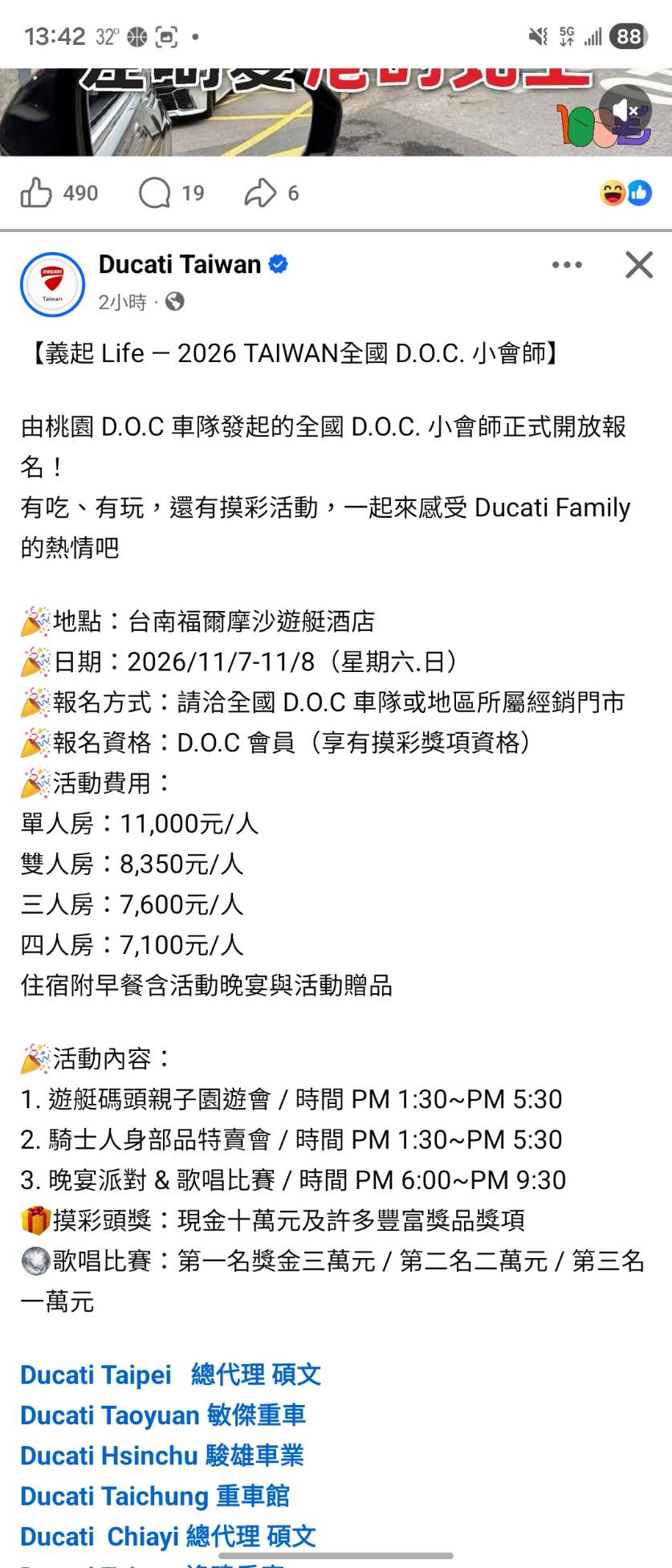Go to the Ducati Taichung 重車館 link
This screenshot has width=672, height=1568.
(x=154, y=1496)
